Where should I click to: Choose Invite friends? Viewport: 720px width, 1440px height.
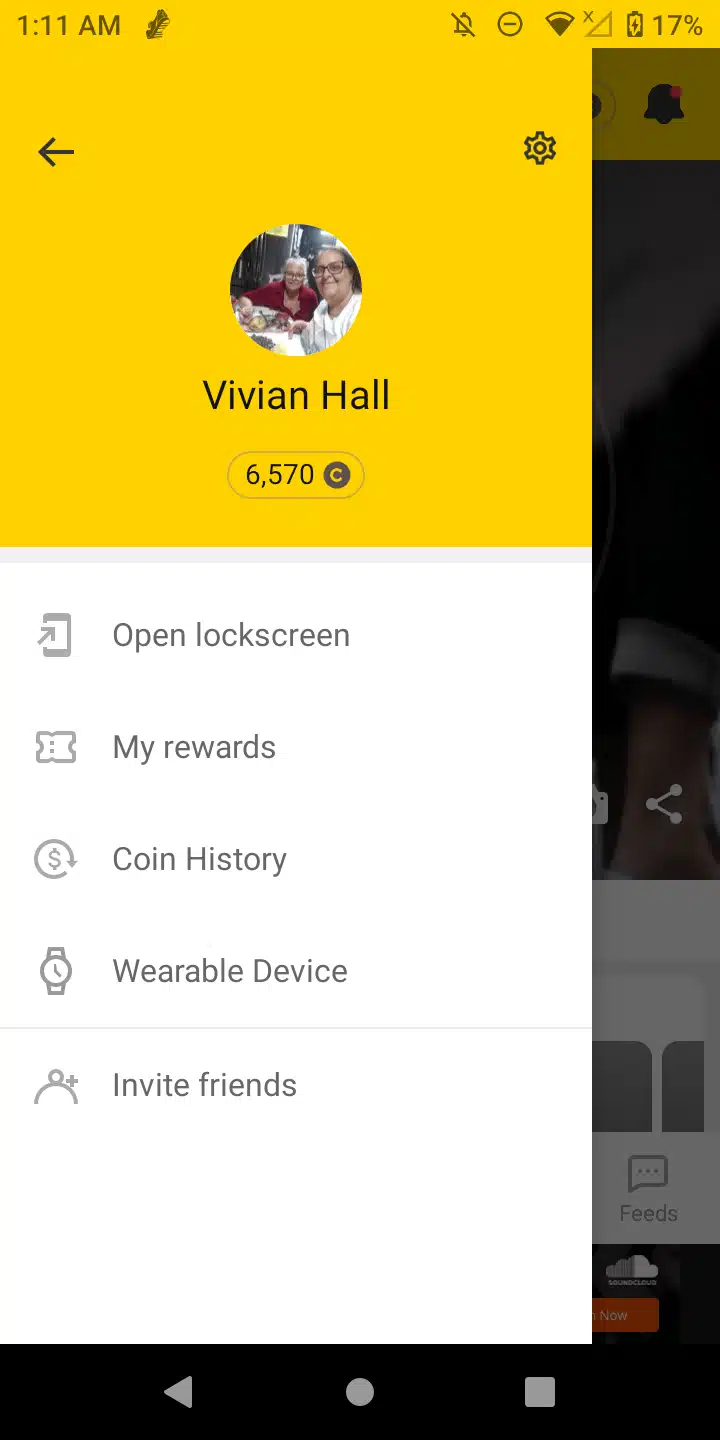[204, 1086]
